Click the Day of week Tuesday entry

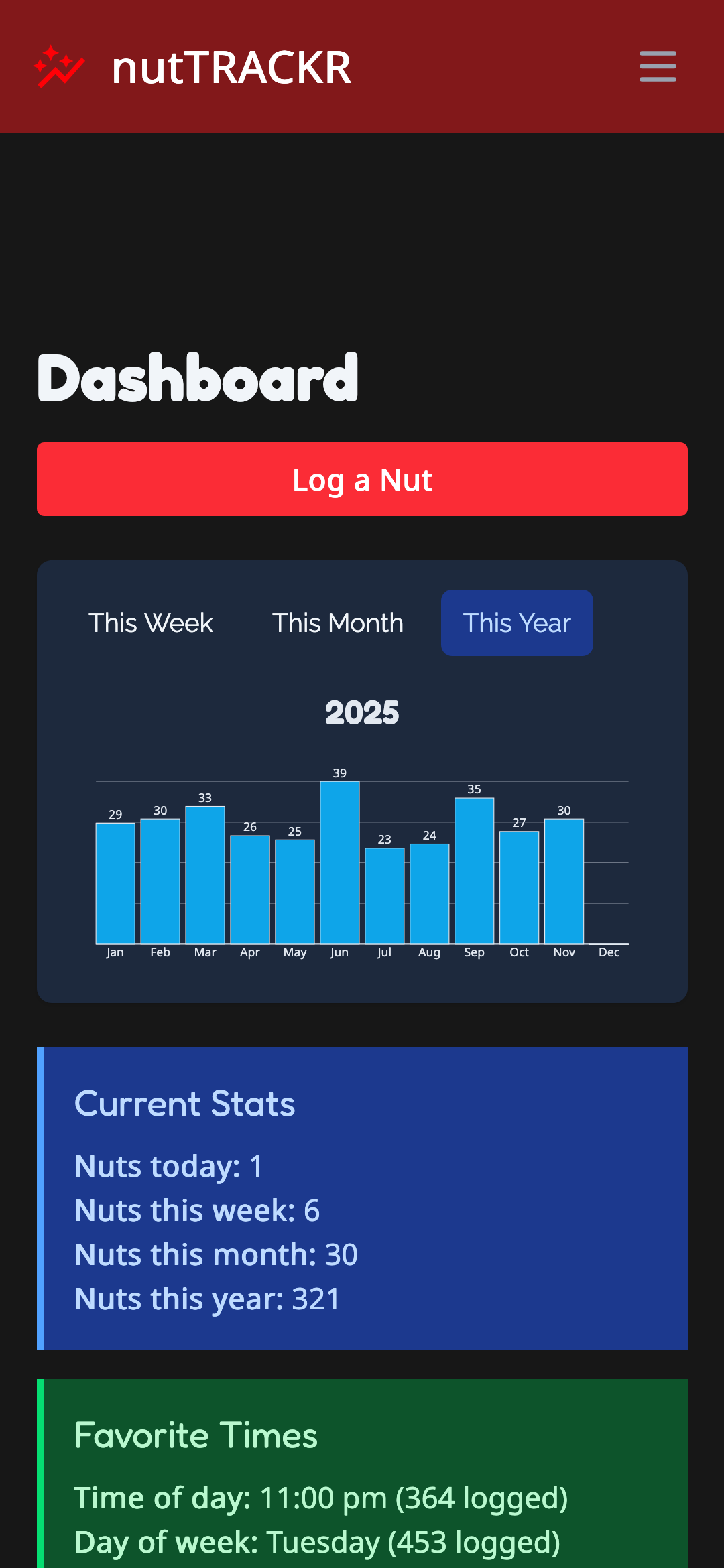point(318,1542)
